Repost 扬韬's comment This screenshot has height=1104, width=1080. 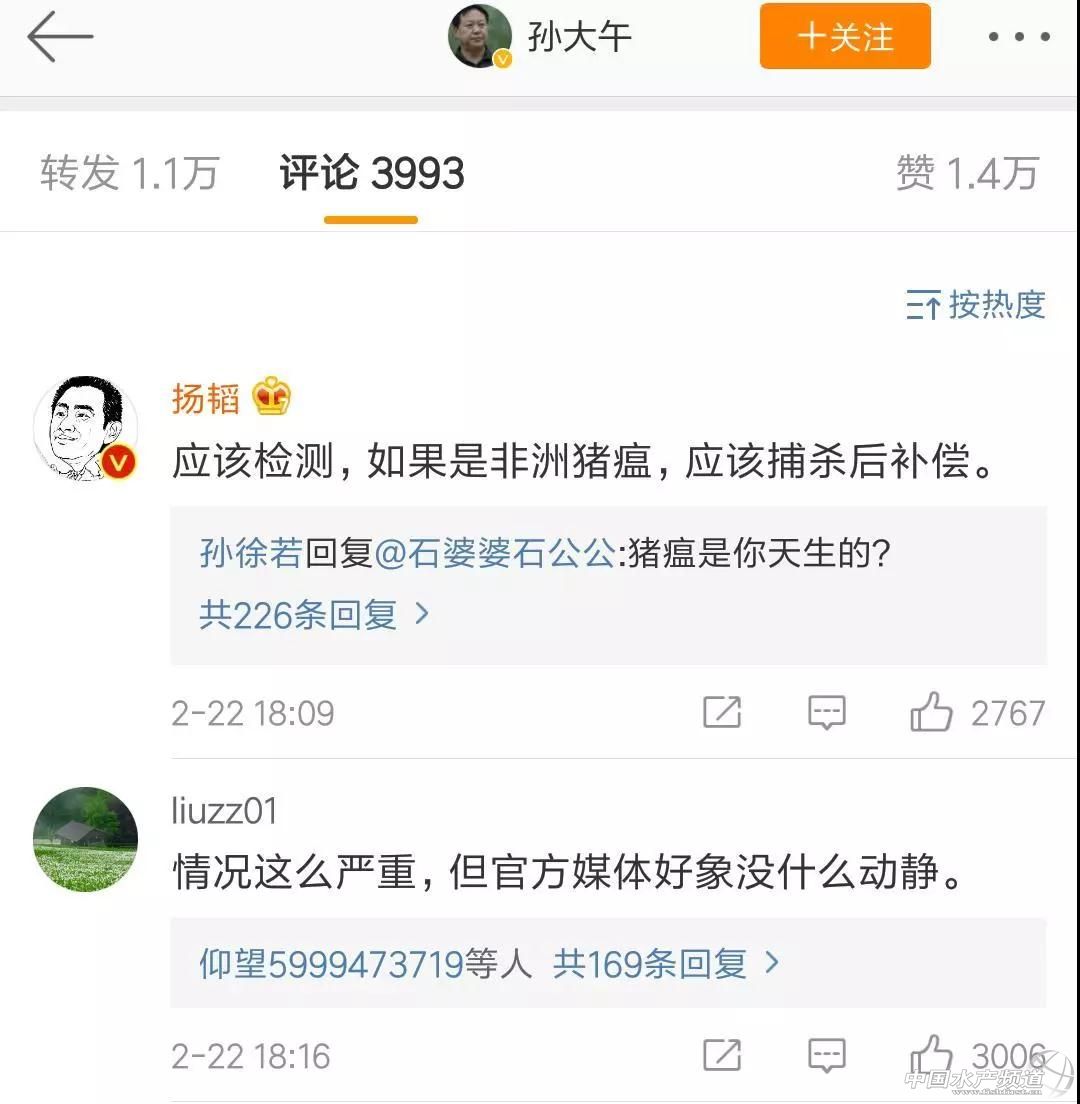click(722, 712)
